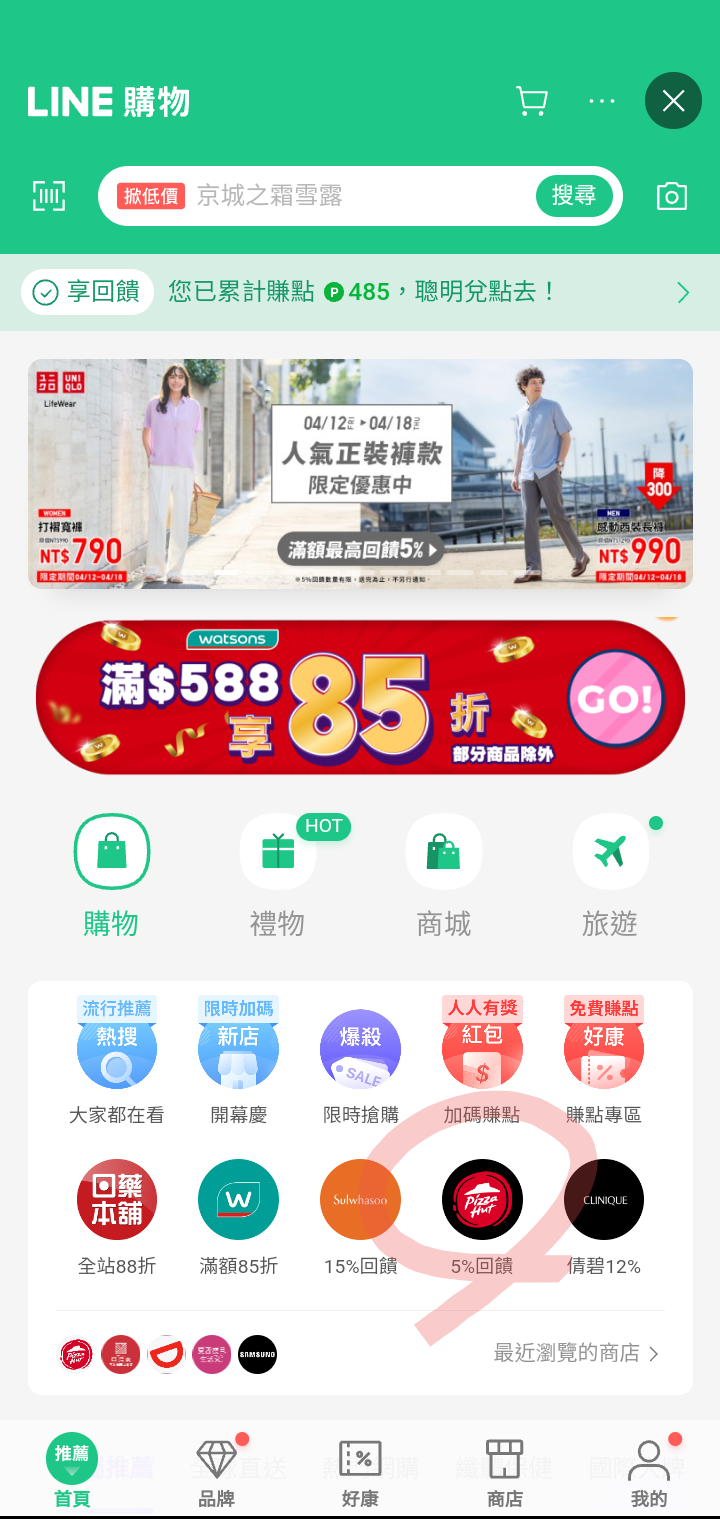The width and height of the screenshot is (720, 1519).
Task: Select the 禮物 category
Action: (277, 874)
